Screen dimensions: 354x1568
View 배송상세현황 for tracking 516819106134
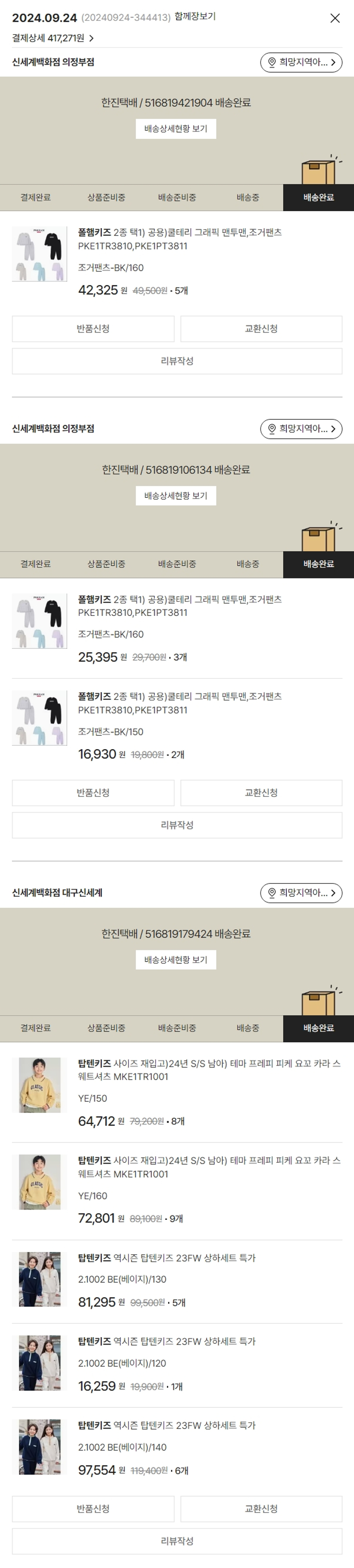[176, 495]
